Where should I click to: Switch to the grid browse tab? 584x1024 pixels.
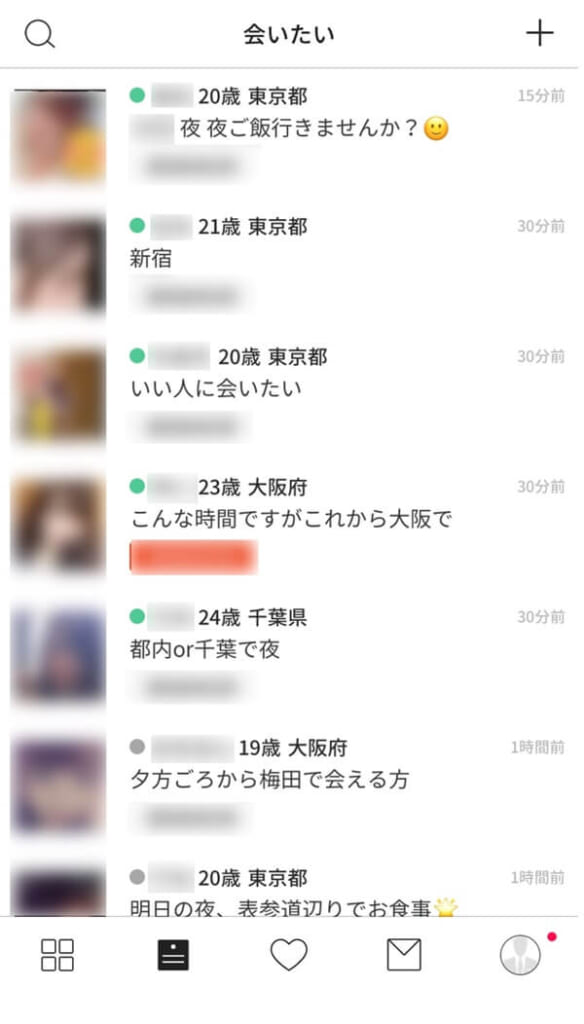(57, 955)
